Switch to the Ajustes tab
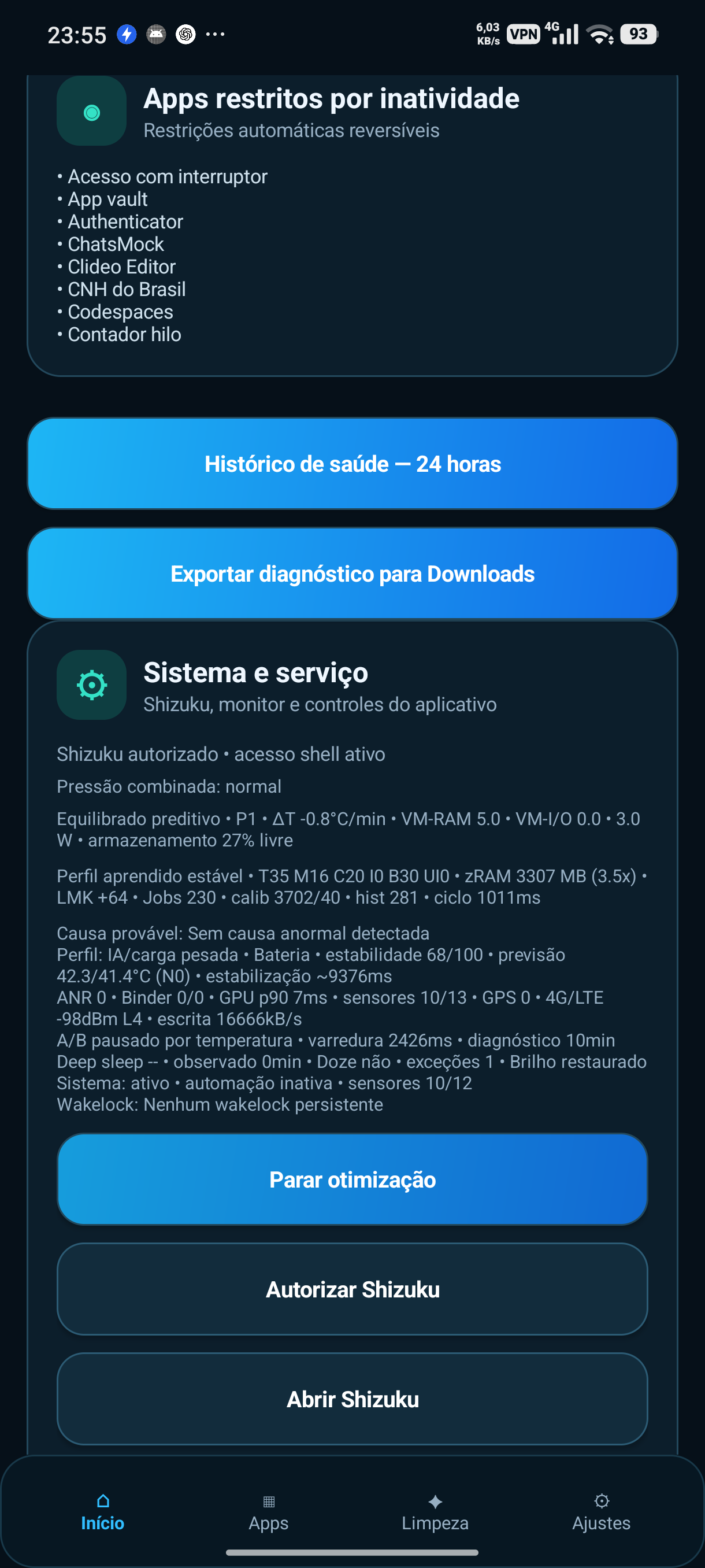Viewport: 705px width, 1568px height. click(x=601, y=1512)
